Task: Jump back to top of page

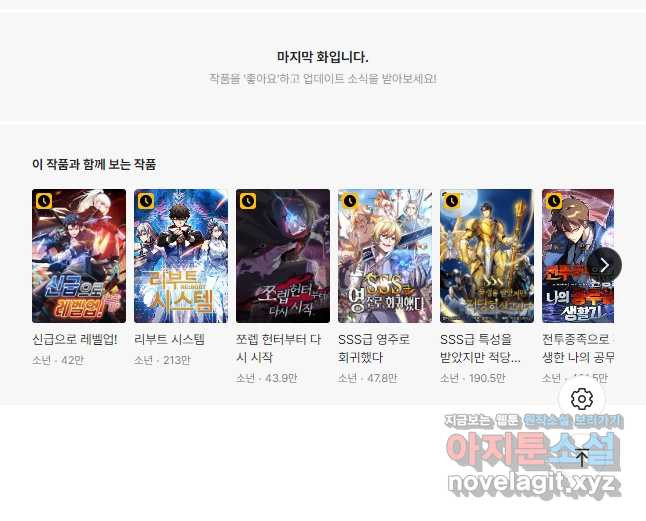Action: tap(582, 459)
